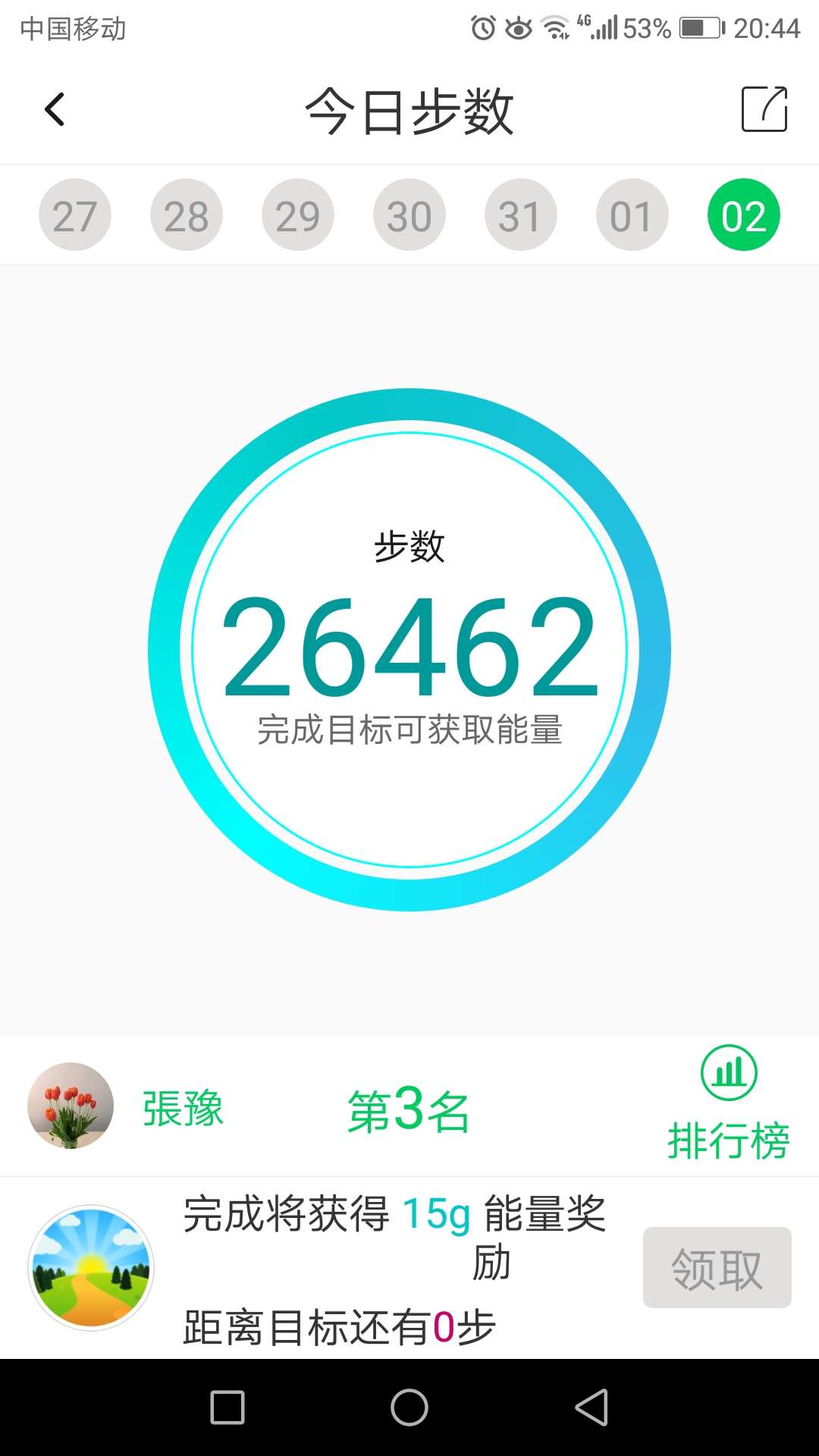Switch to date 01 tab
819x1456 pixels.
[x=632, y=215]
